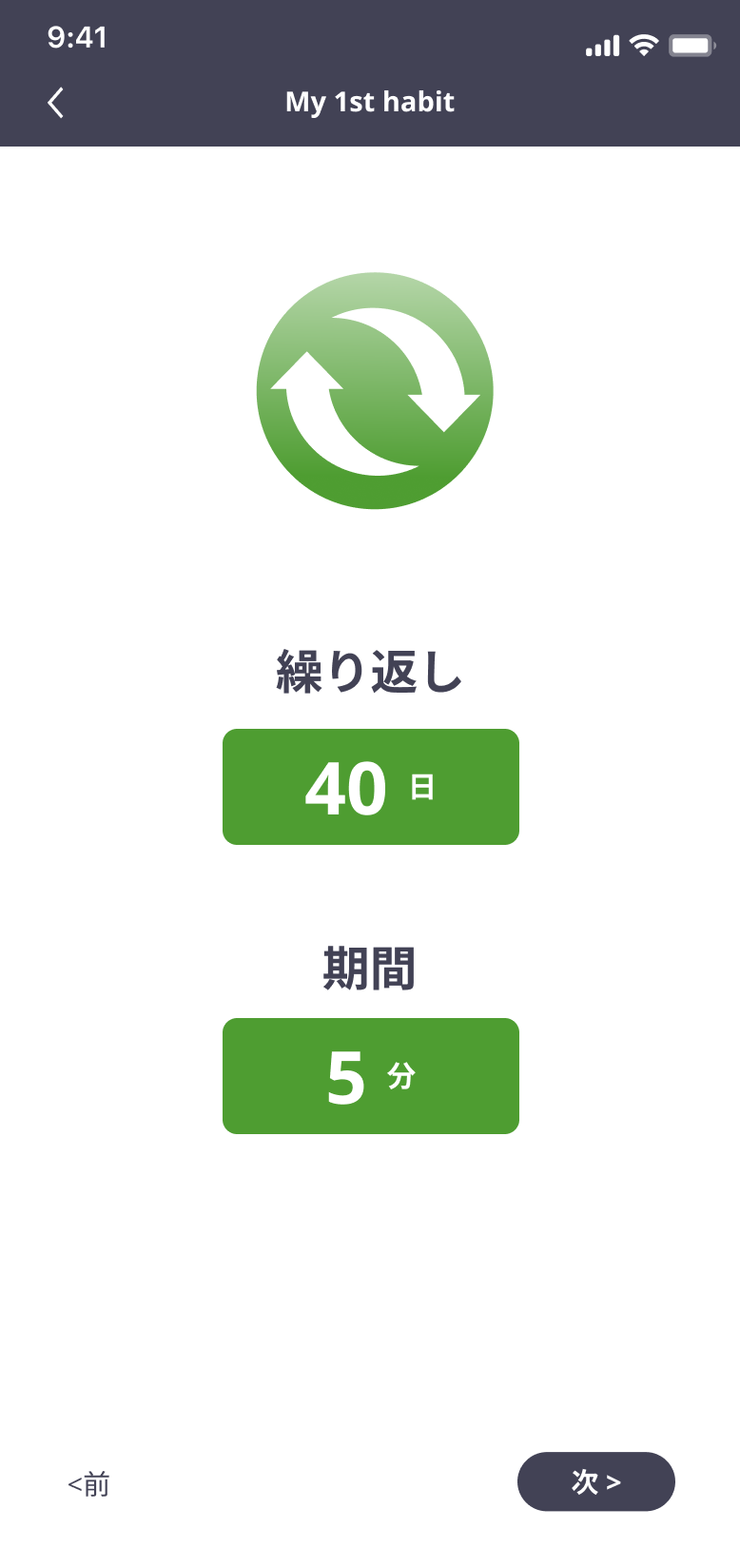
Task: Change the 5 分 duration value
Action: (x=370, y=1076)
